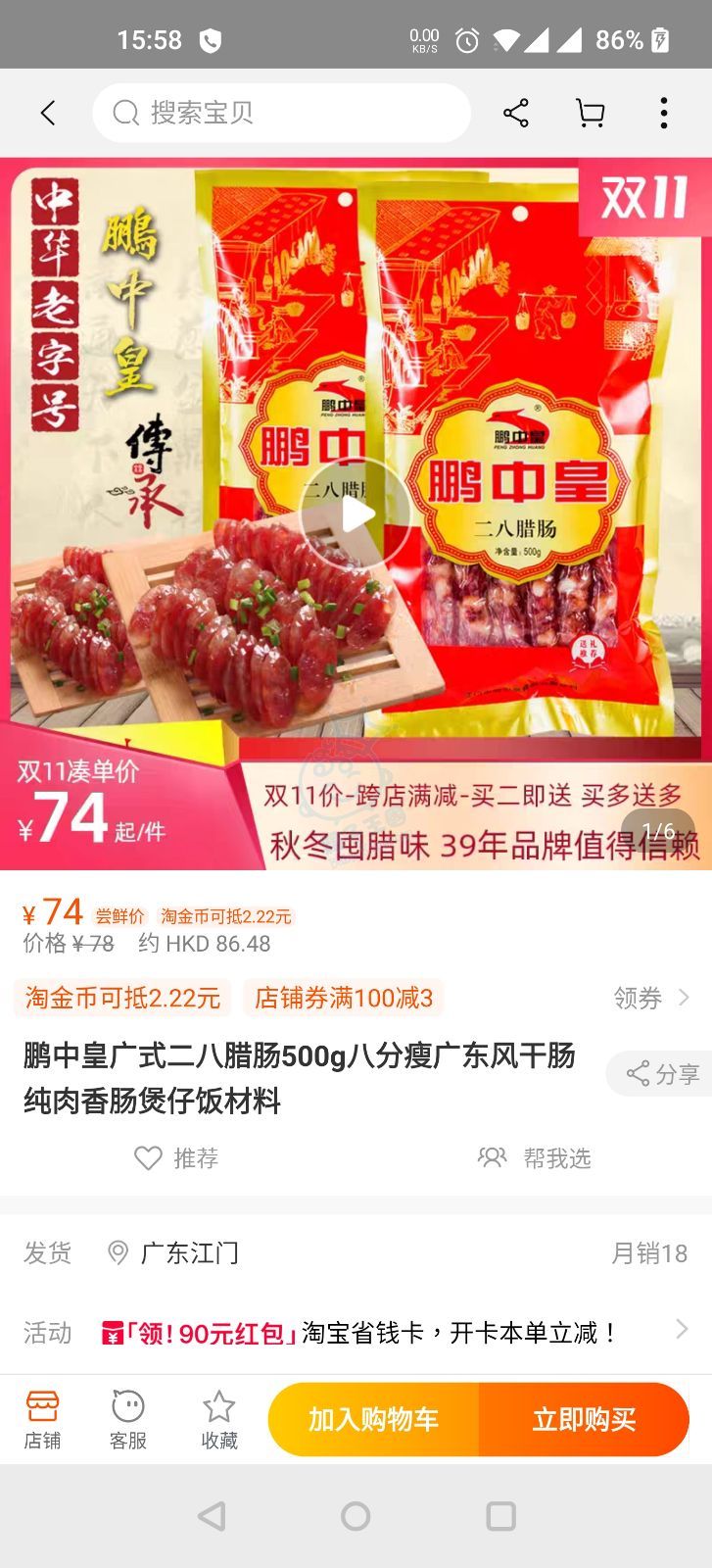
Task: Tap 帮我选 to ask friends
Action: pos(535,1158)
